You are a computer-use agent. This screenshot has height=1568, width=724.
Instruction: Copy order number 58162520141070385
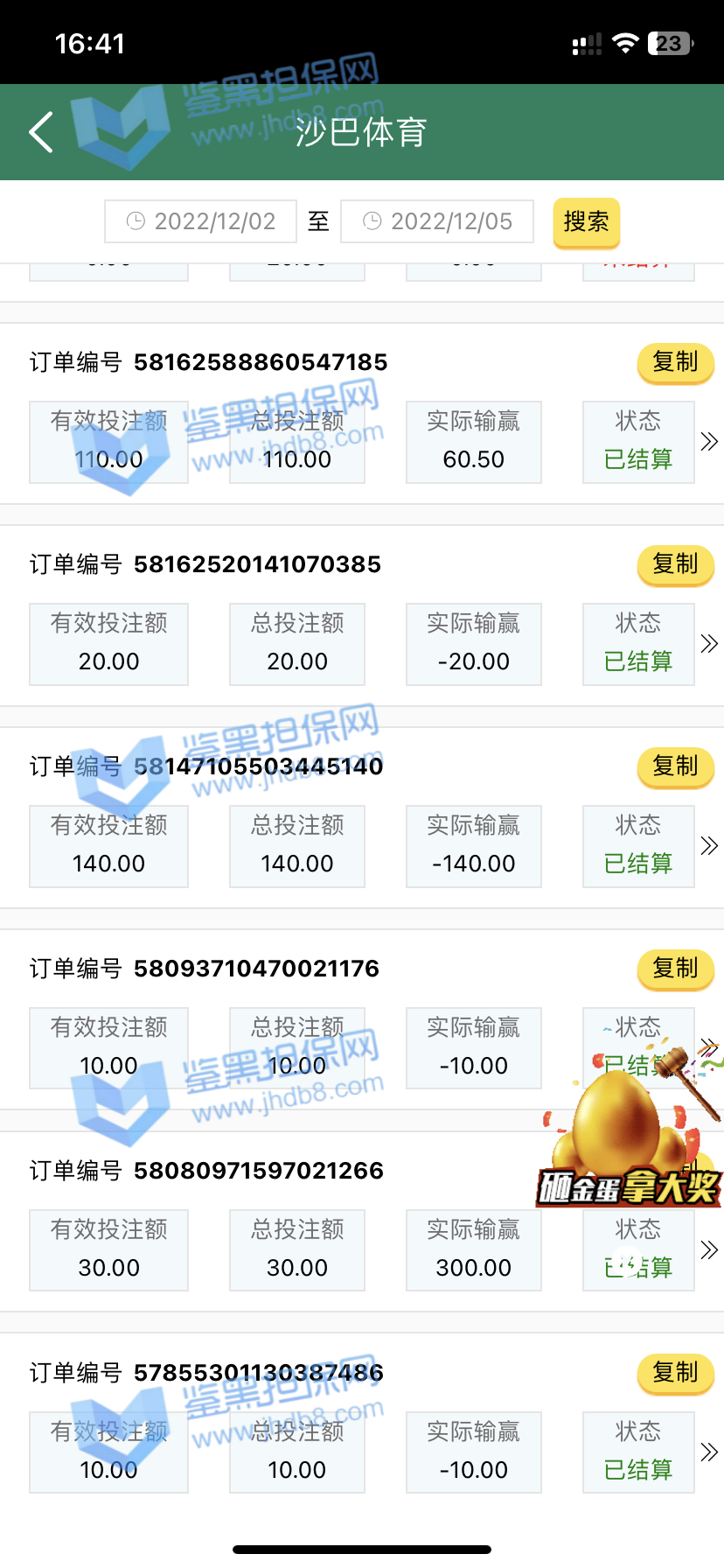pos(675,564)
